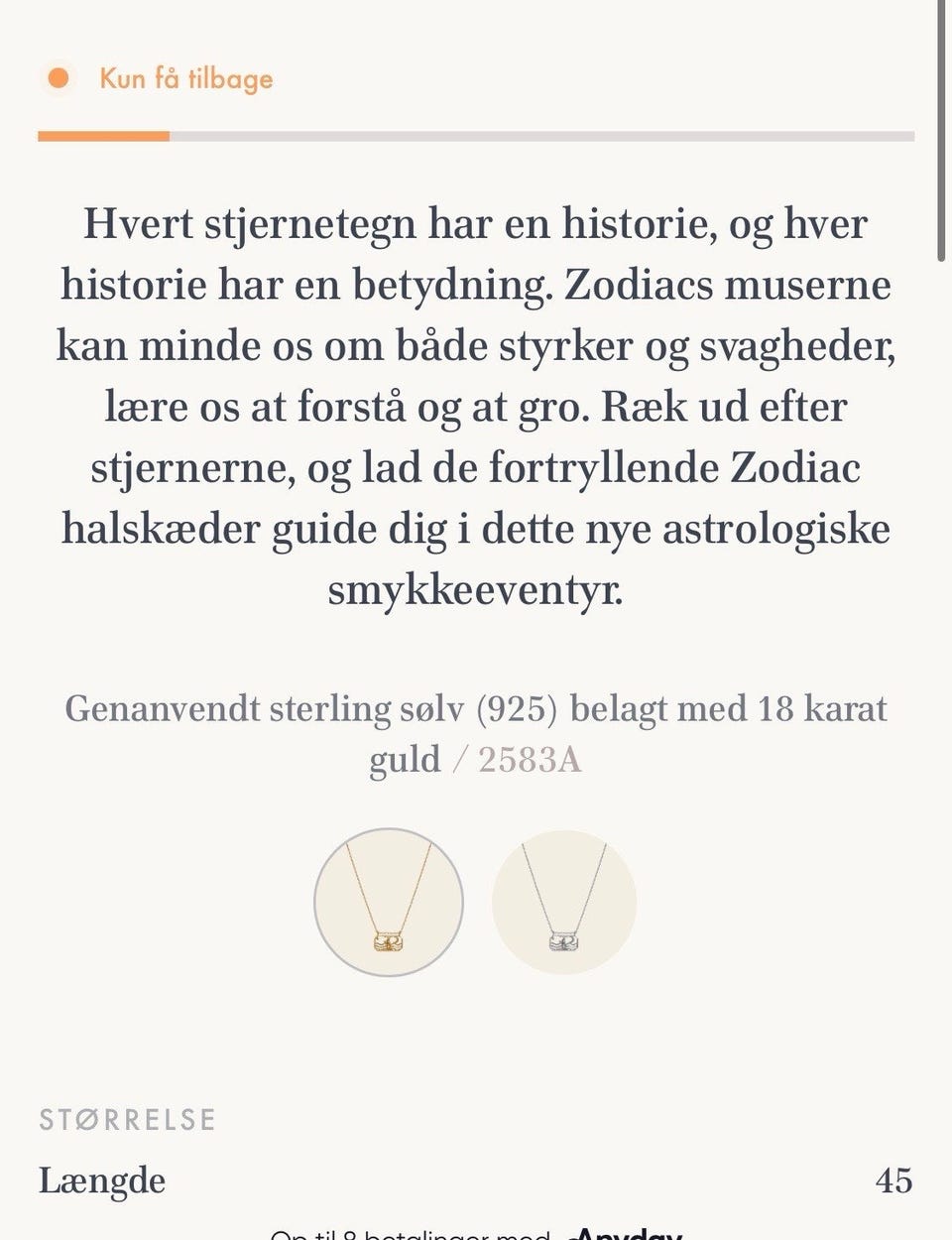Select the gold plated necklace variant
952x1240 pixels.
click(x=387, y=901)
